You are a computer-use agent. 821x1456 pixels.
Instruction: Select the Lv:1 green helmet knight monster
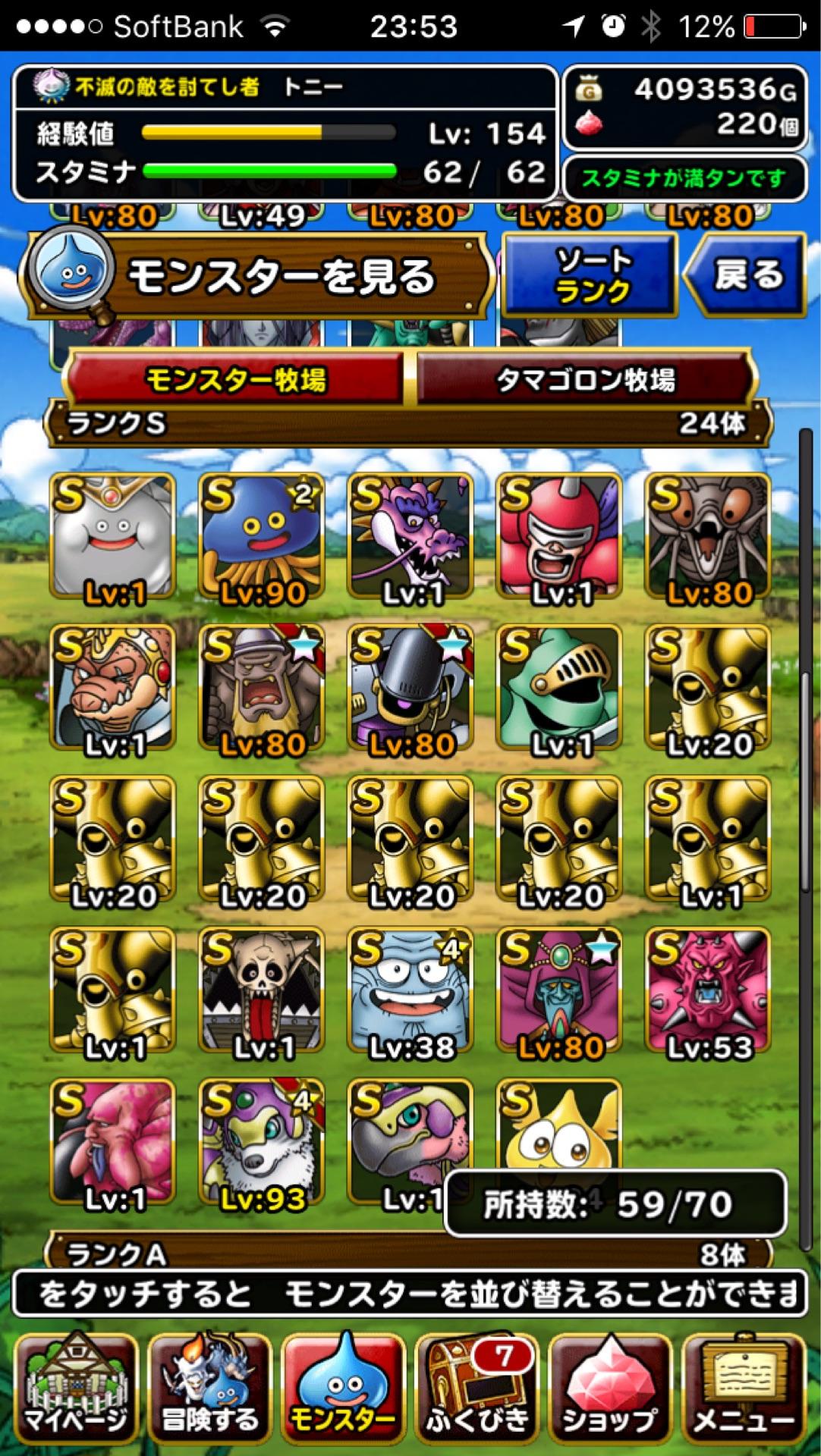point(559,687)
